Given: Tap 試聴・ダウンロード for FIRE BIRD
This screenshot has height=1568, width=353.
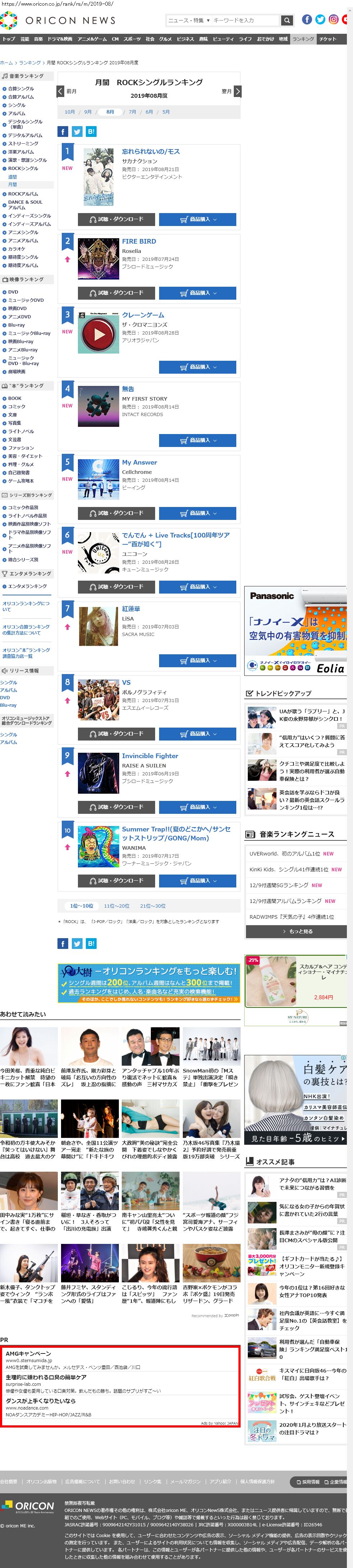Looking at the screenshot, I should pos(116,293).
